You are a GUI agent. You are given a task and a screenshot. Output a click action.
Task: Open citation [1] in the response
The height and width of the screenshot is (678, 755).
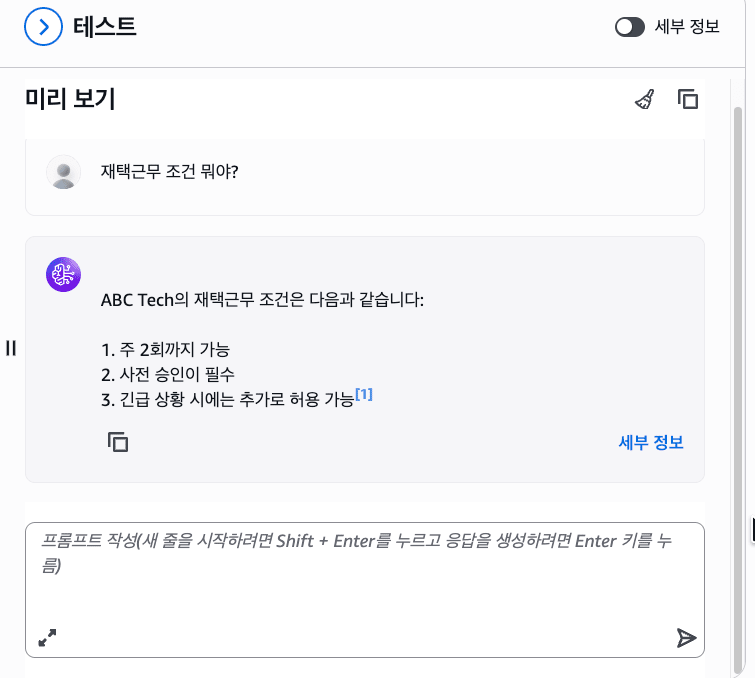tap(364, 395)
